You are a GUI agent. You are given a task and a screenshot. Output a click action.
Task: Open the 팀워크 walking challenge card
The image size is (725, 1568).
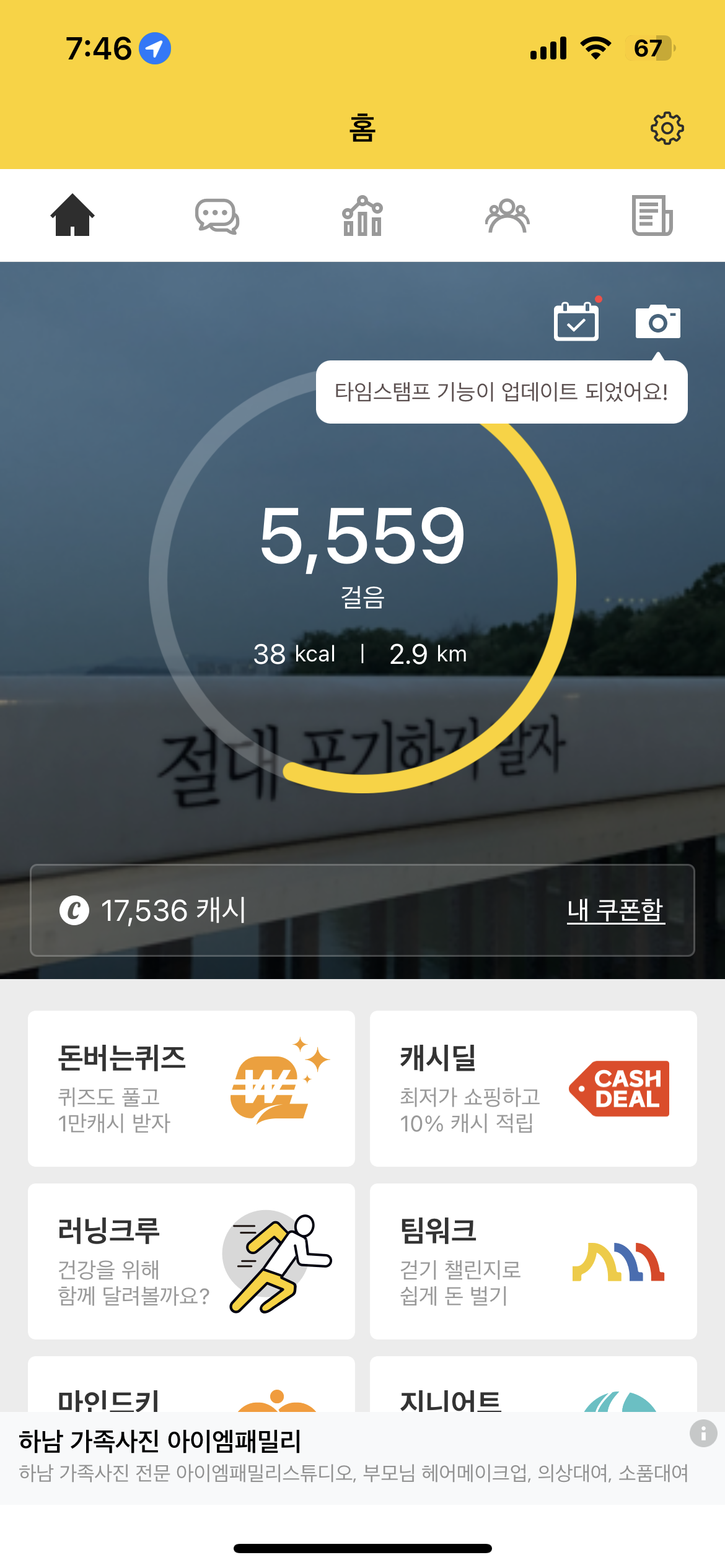(533, 1261)
